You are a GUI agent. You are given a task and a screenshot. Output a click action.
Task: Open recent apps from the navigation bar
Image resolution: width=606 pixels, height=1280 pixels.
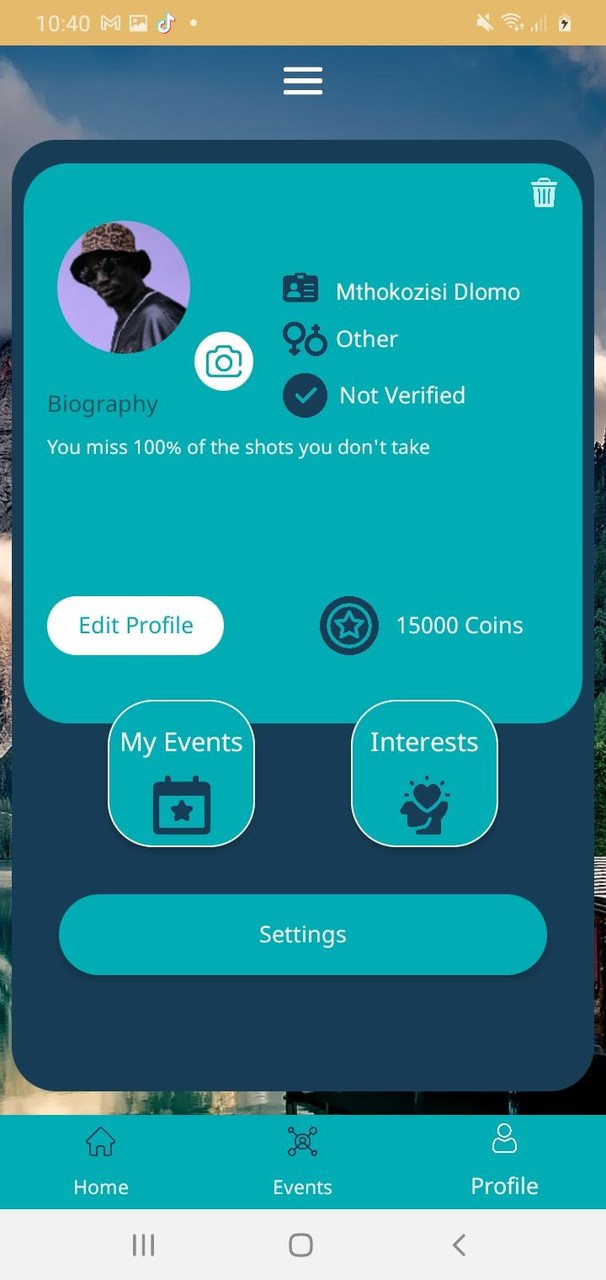point(144,1244)
